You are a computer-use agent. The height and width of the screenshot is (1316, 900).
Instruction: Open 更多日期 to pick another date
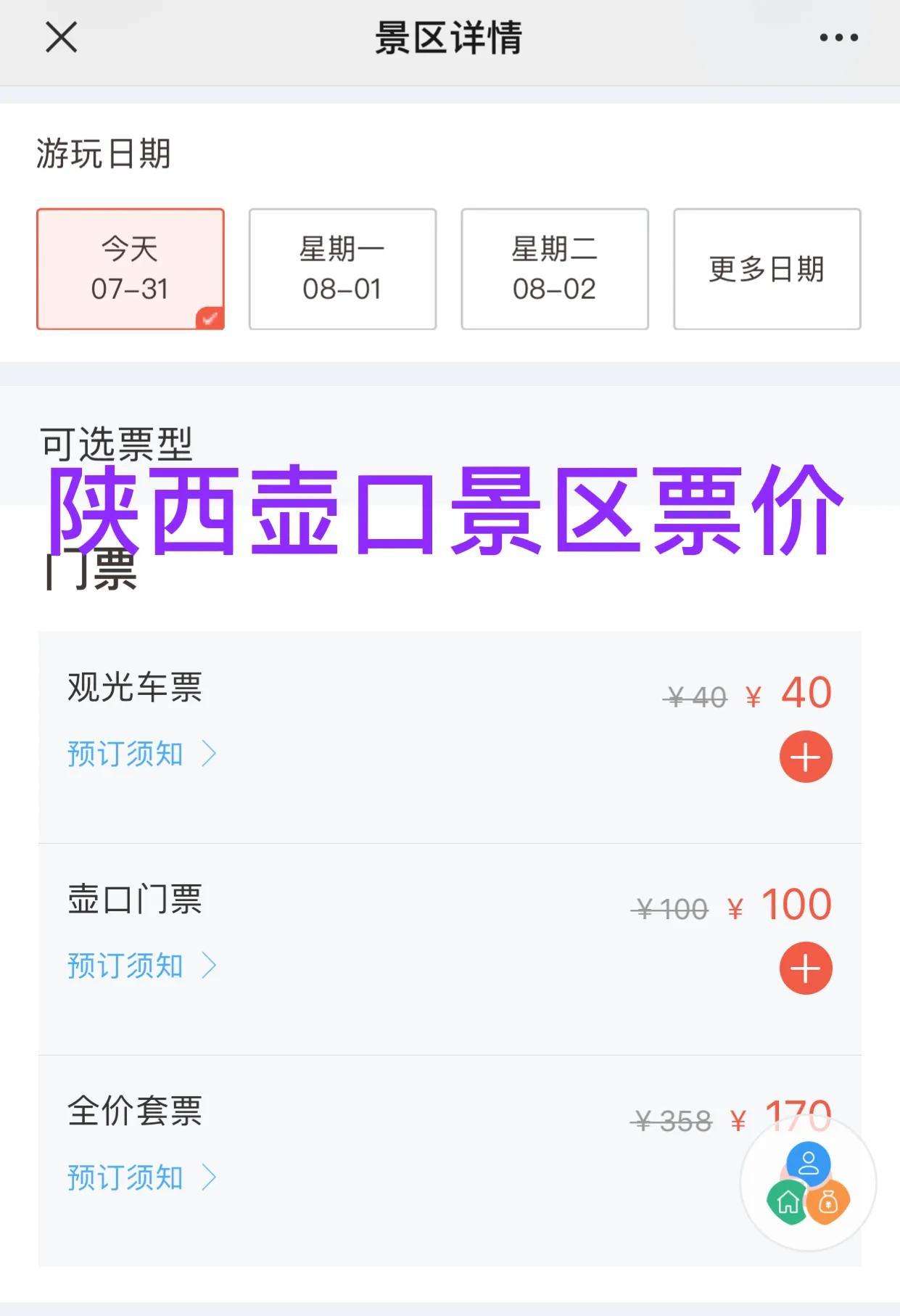[x=767, y=268]
